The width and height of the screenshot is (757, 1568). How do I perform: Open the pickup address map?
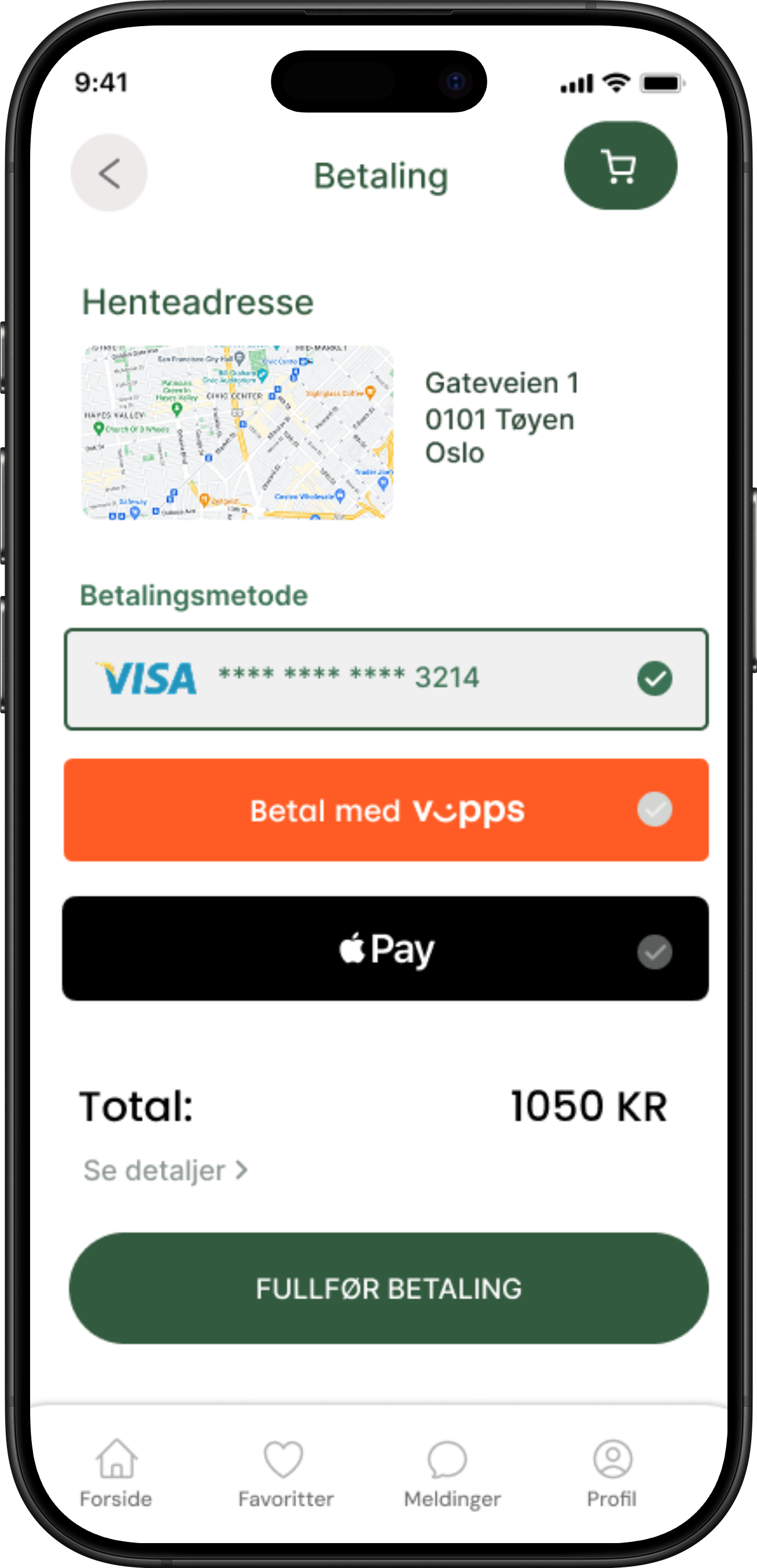237,432
